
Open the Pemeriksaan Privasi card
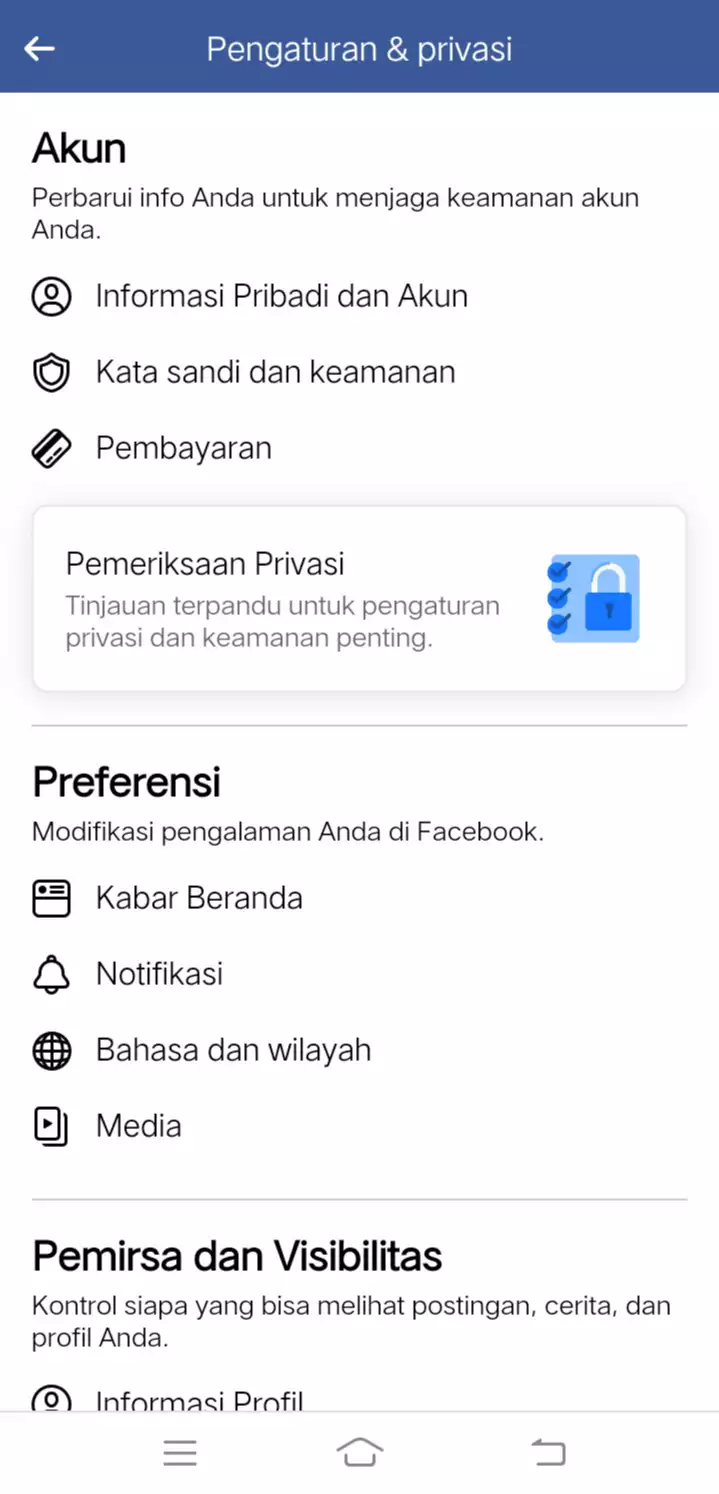pos(359,598)
